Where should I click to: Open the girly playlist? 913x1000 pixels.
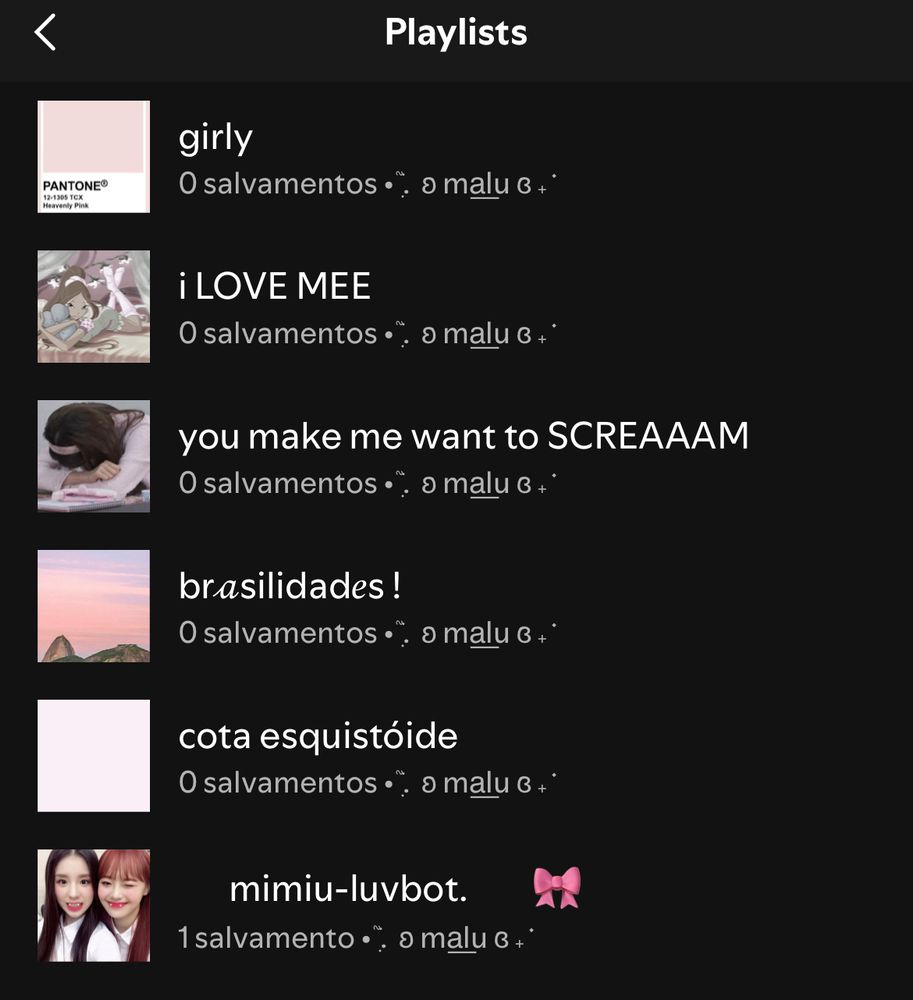click(215, 138)
